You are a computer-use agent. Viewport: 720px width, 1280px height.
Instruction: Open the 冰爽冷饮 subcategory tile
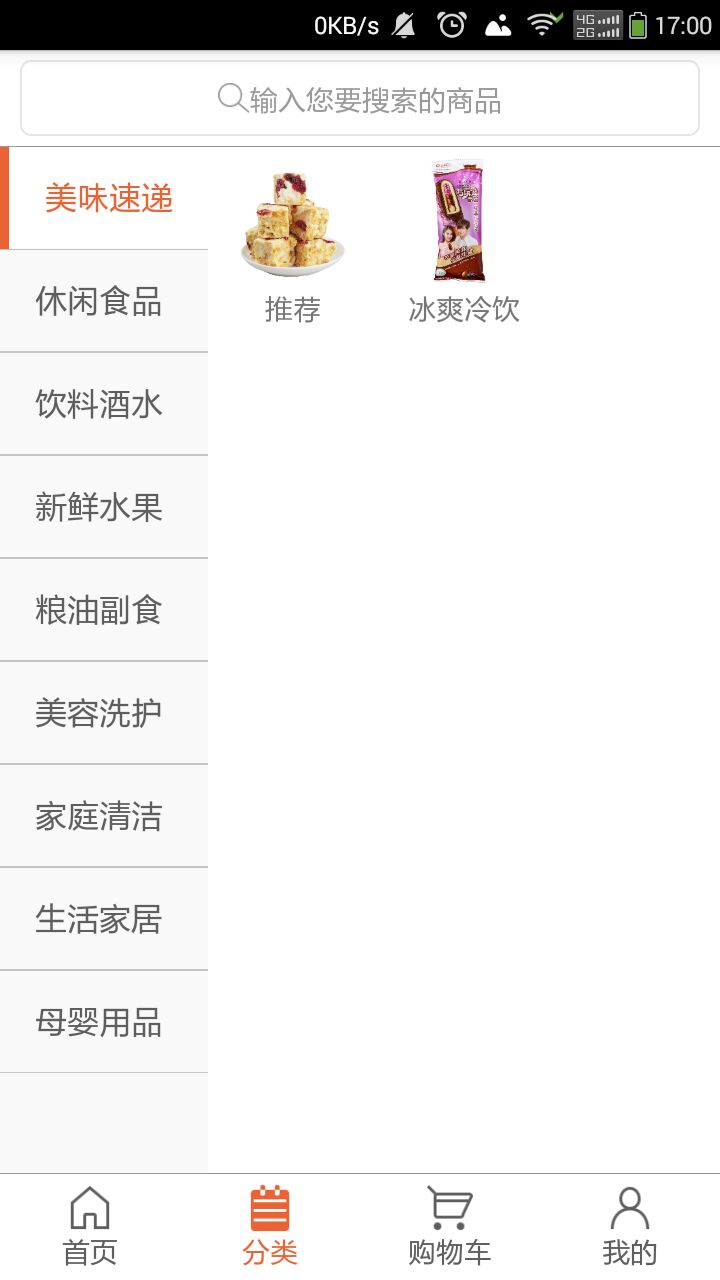(x=463, y=245)
